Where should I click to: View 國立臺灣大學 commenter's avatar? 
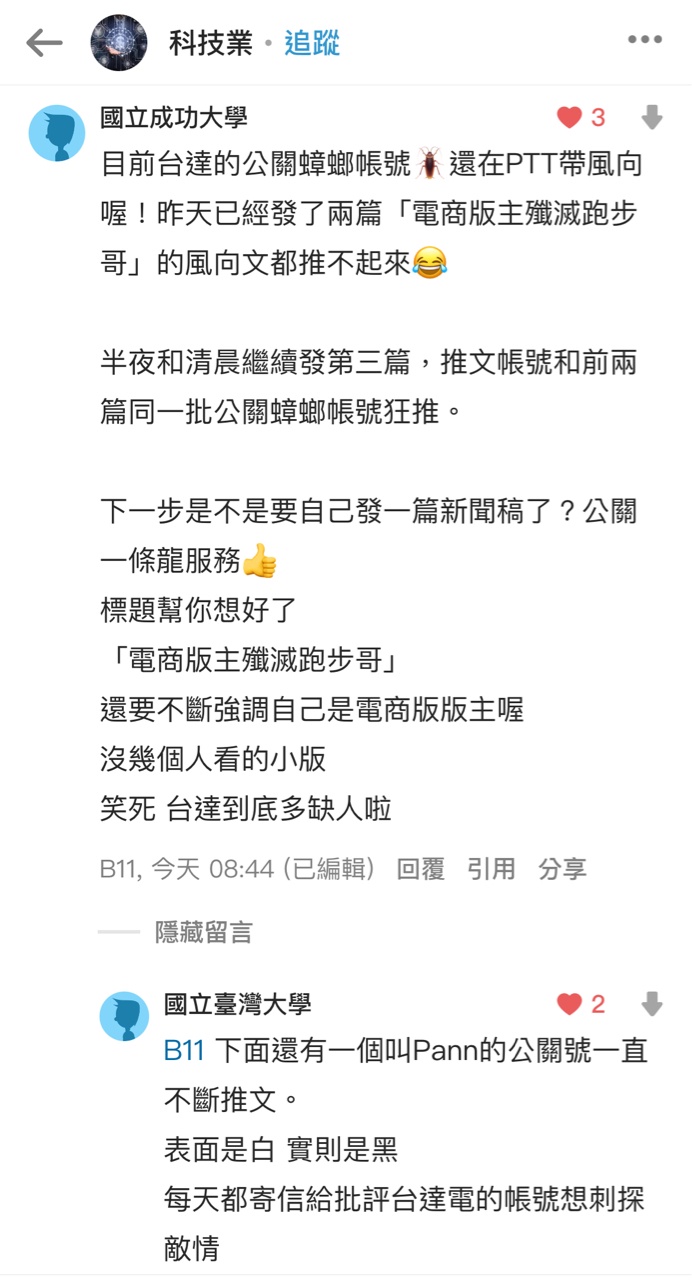pos(124,1017)
